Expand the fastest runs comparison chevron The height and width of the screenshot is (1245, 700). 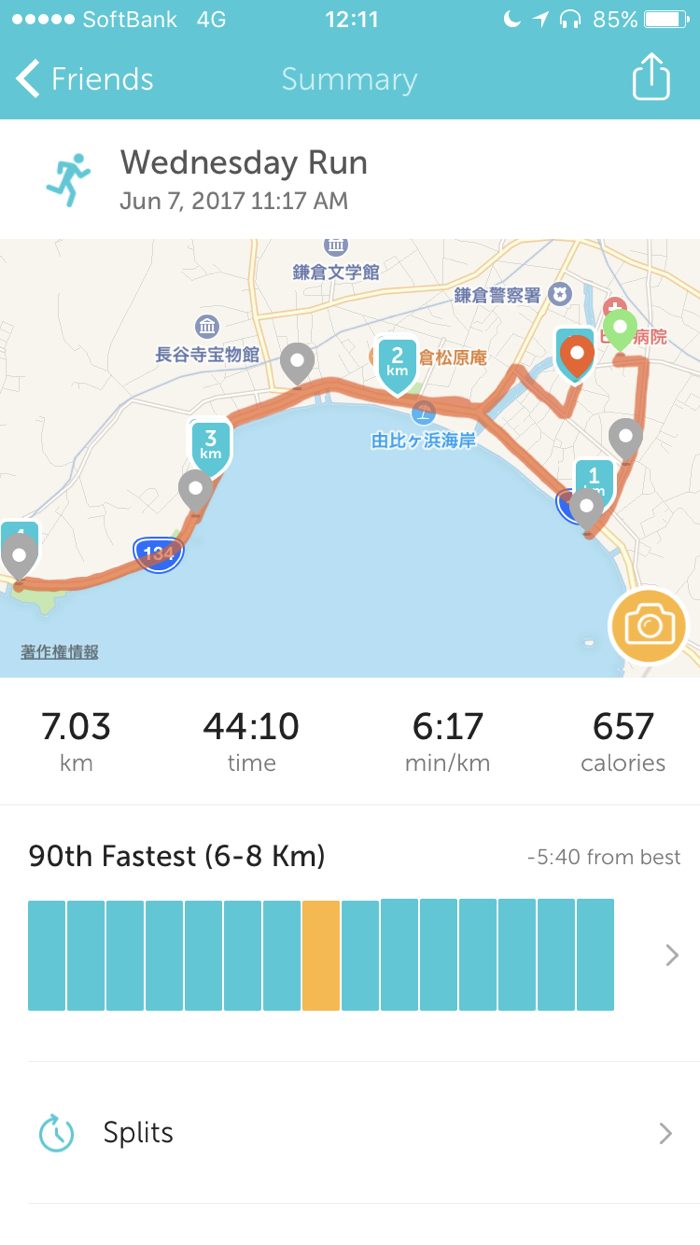[672, 955]
